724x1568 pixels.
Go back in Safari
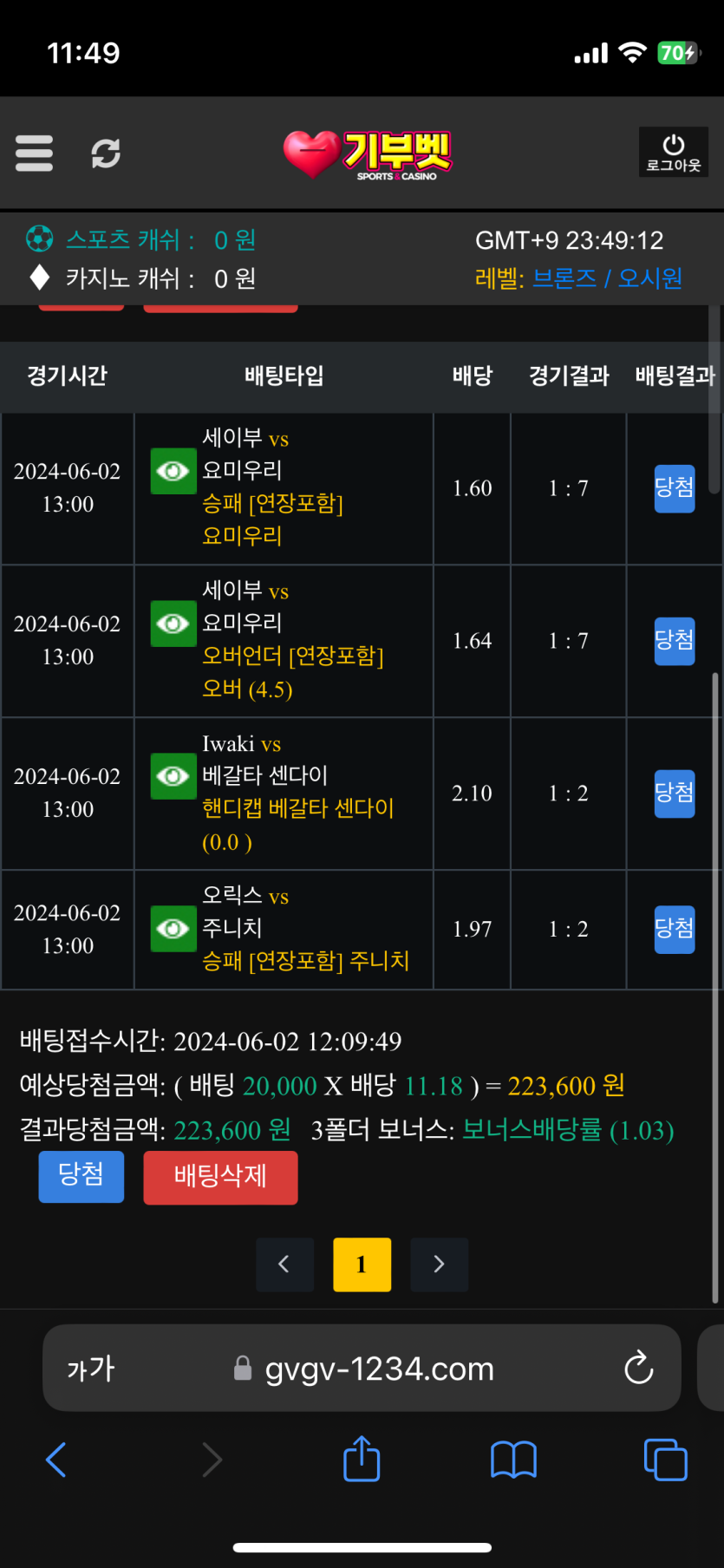[56, 1460]
